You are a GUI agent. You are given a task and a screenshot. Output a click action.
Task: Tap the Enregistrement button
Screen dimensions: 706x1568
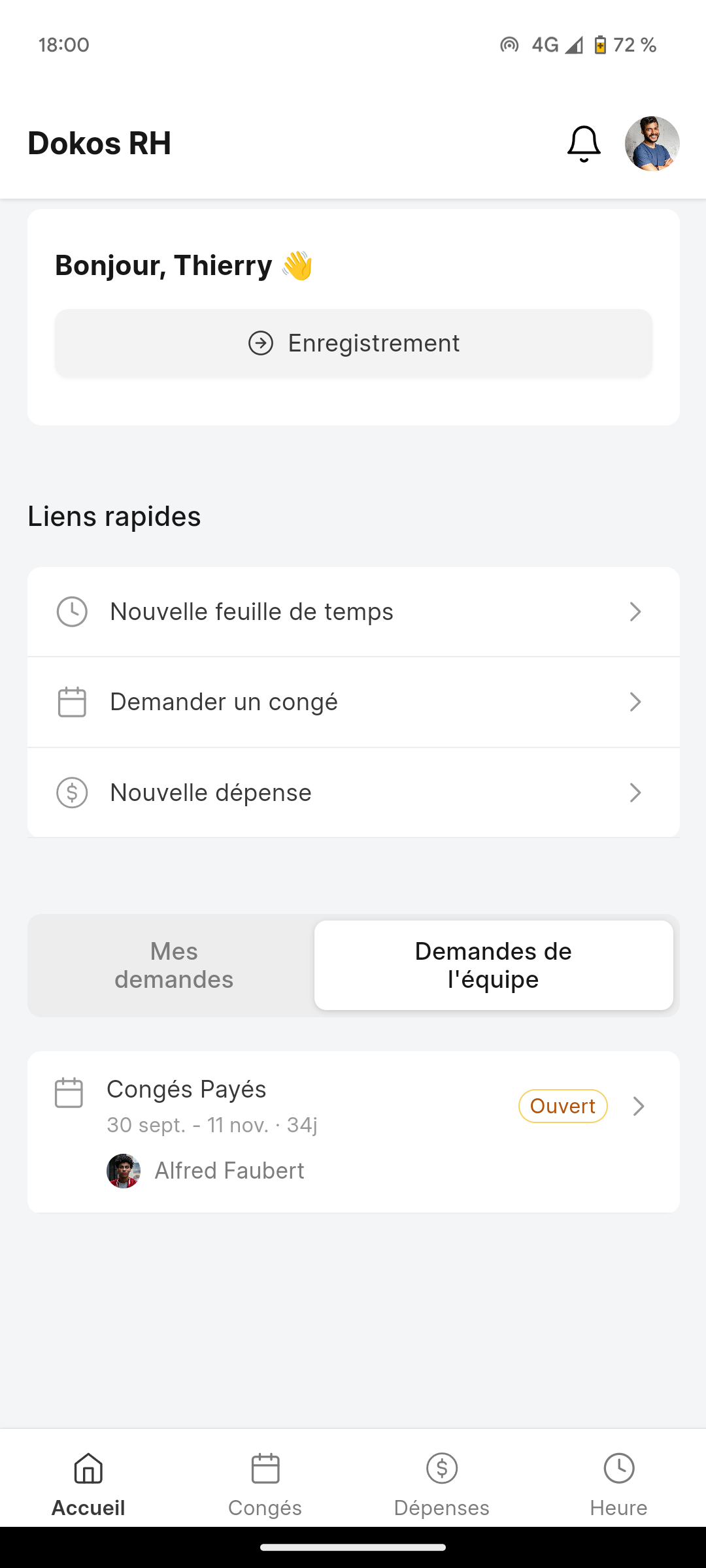[353, 342]
